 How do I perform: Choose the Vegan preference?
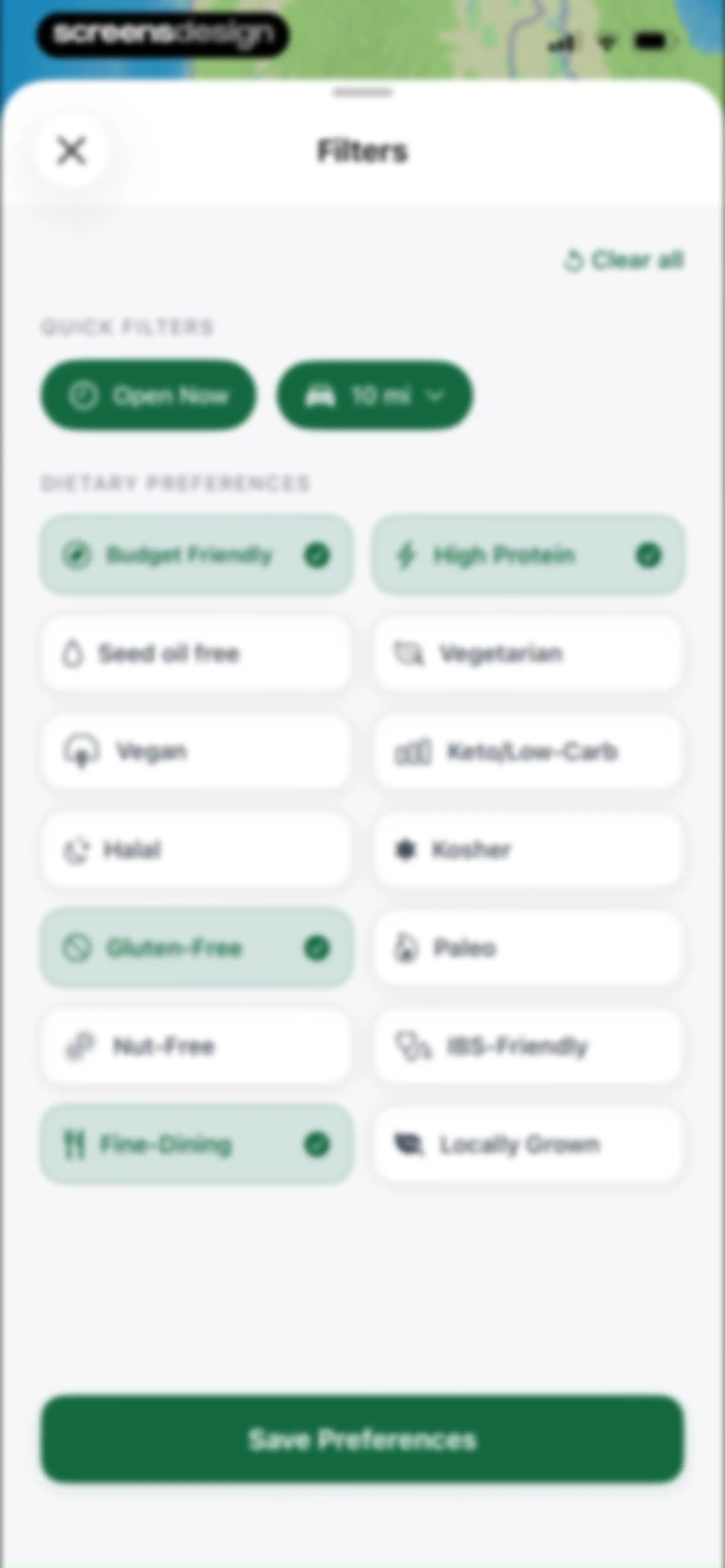pyautogui.click(x=197, y=752)
